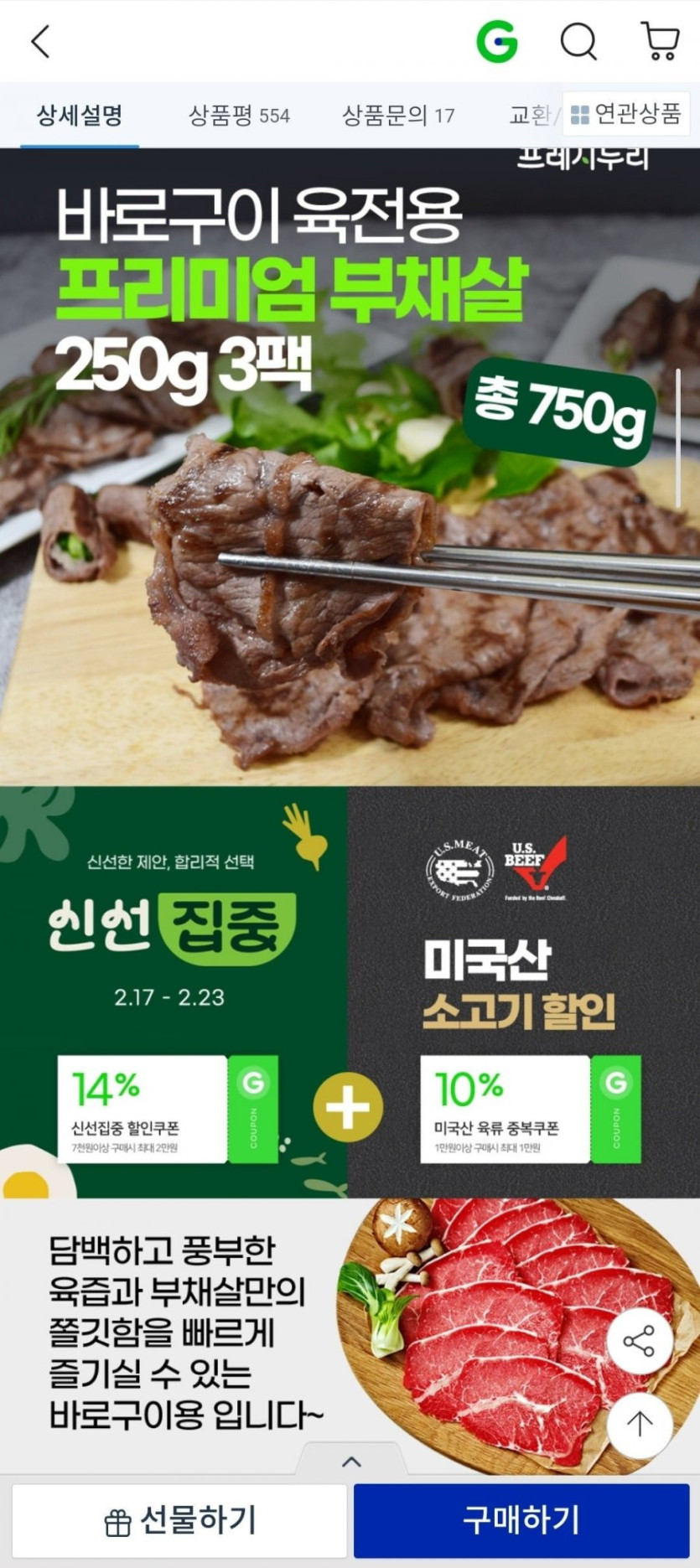The height and width of the screenshot is (1568, 700).
Task: Open the search magnifier icon
Action: click(578, 41)
